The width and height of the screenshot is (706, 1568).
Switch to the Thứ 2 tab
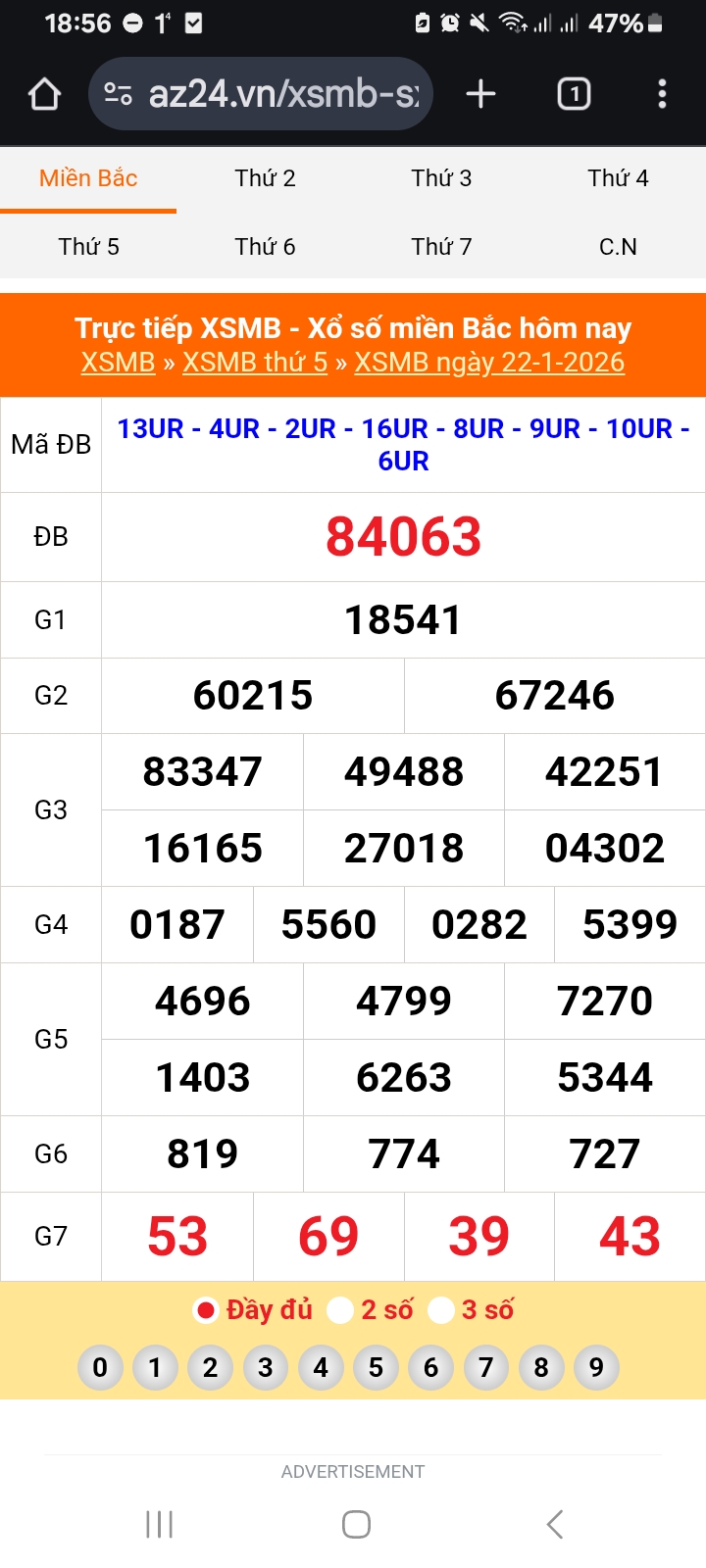(x=265, y=178)
